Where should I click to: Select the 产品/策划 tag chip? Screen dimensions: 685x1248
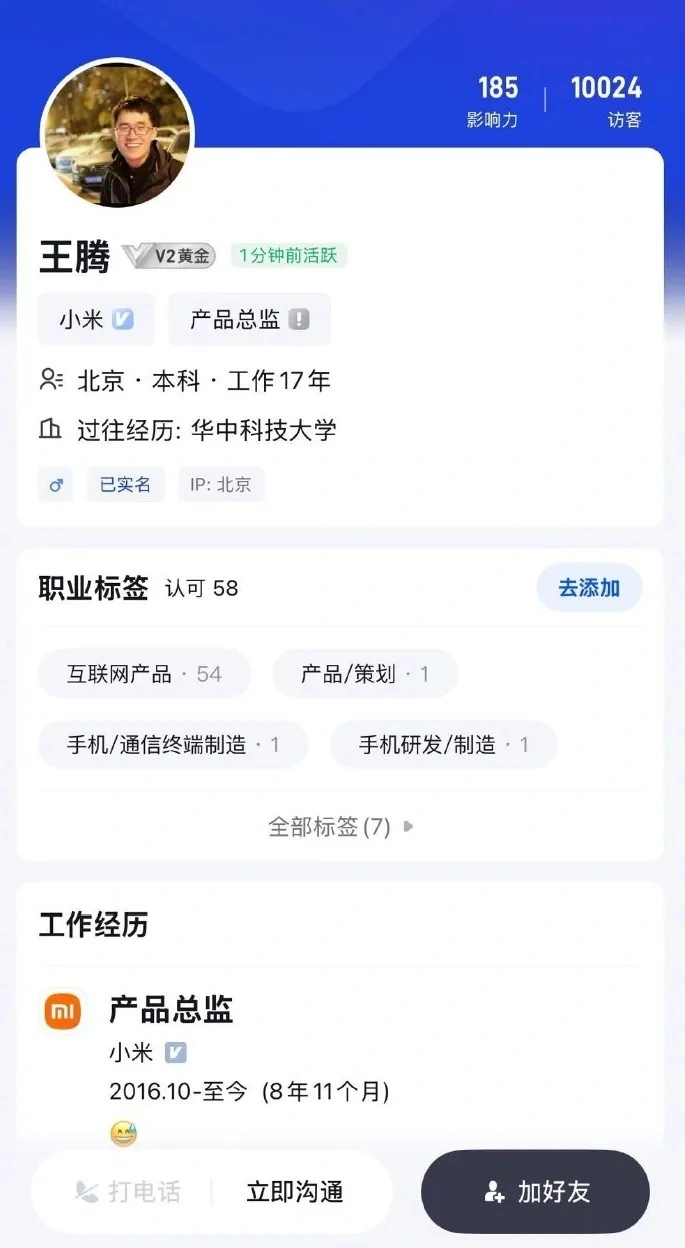click(x=365, y=674)
